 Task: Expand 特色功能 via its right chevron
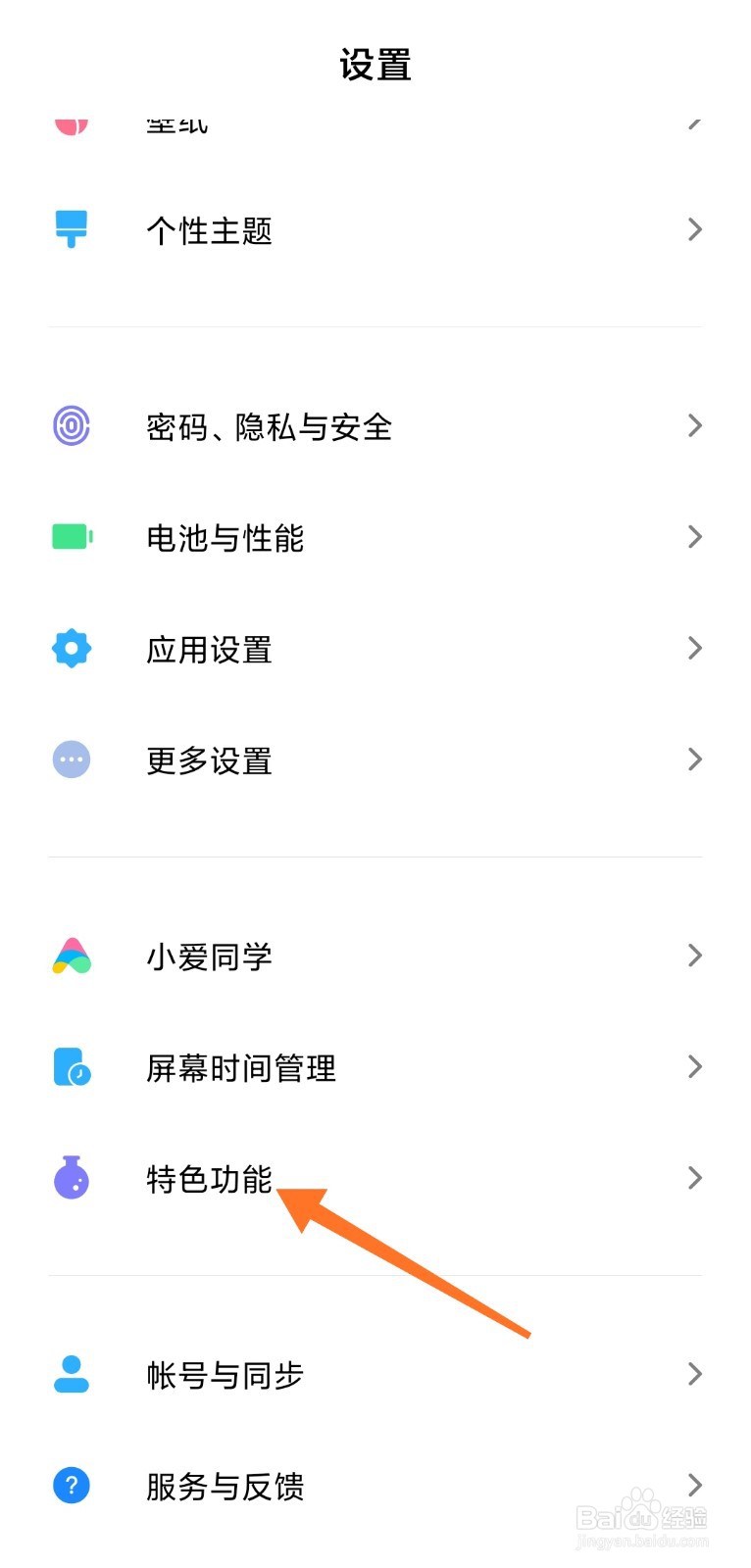(694, 1178)
